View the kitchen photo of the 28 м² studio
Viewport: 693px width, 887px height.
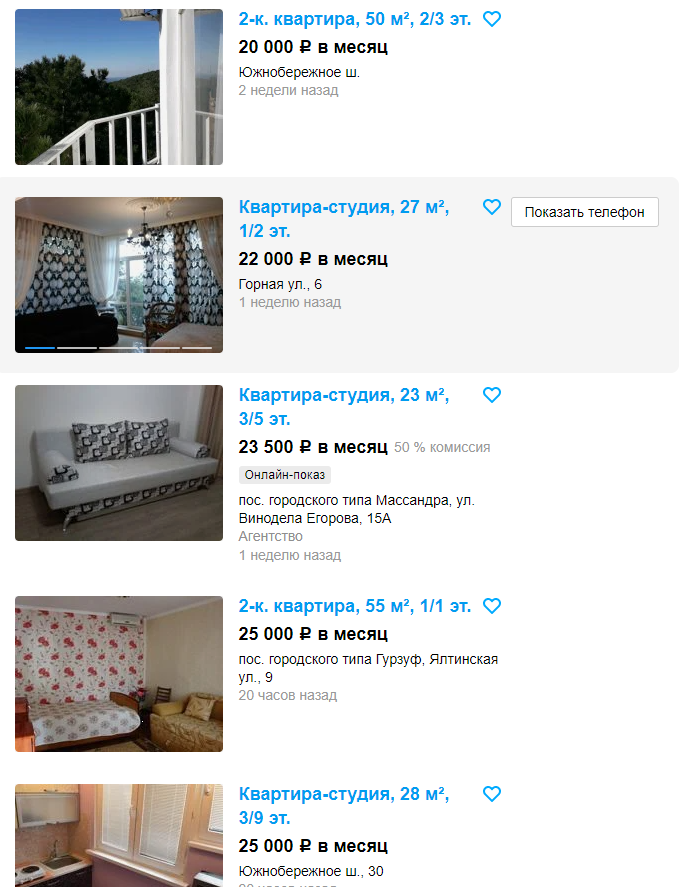click(x=119, y=836)
